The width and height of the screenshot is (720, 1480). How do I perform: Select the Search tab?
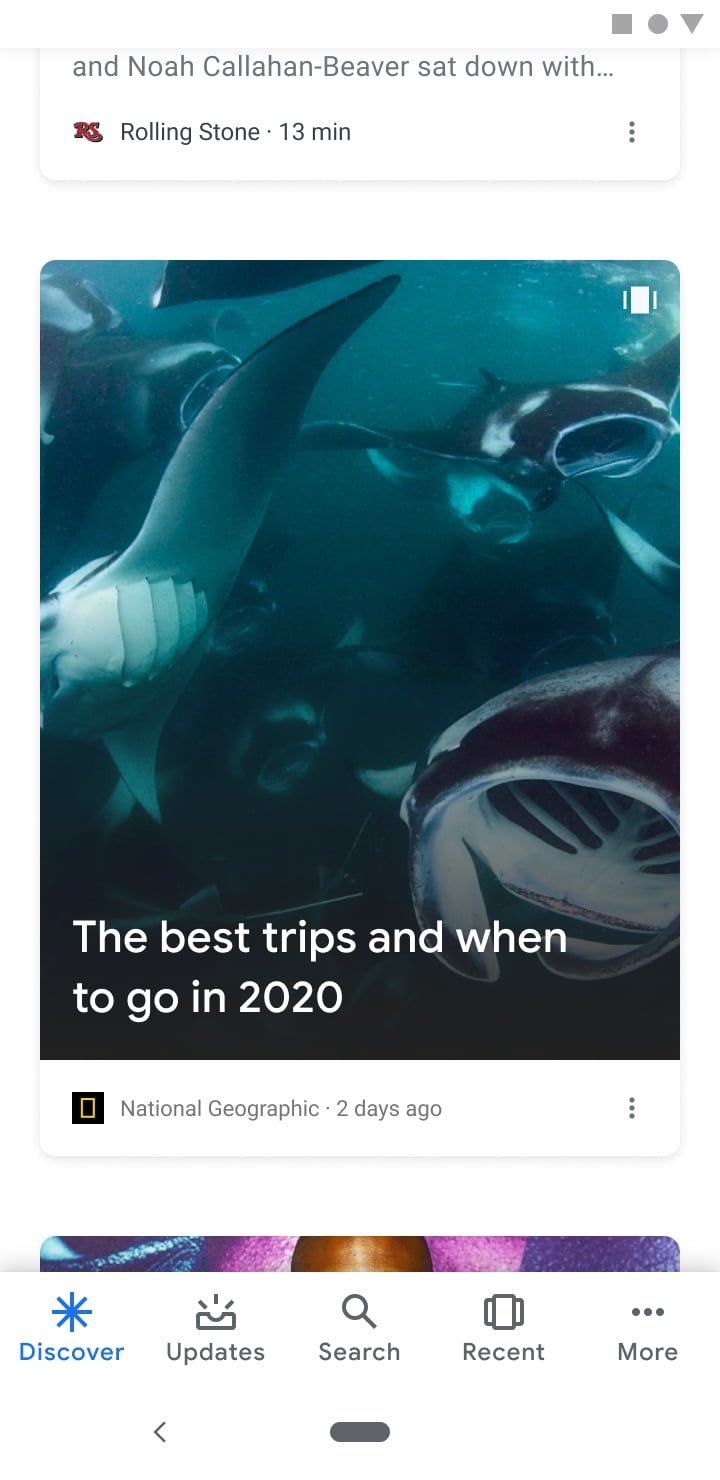(x=359, y=1328)
